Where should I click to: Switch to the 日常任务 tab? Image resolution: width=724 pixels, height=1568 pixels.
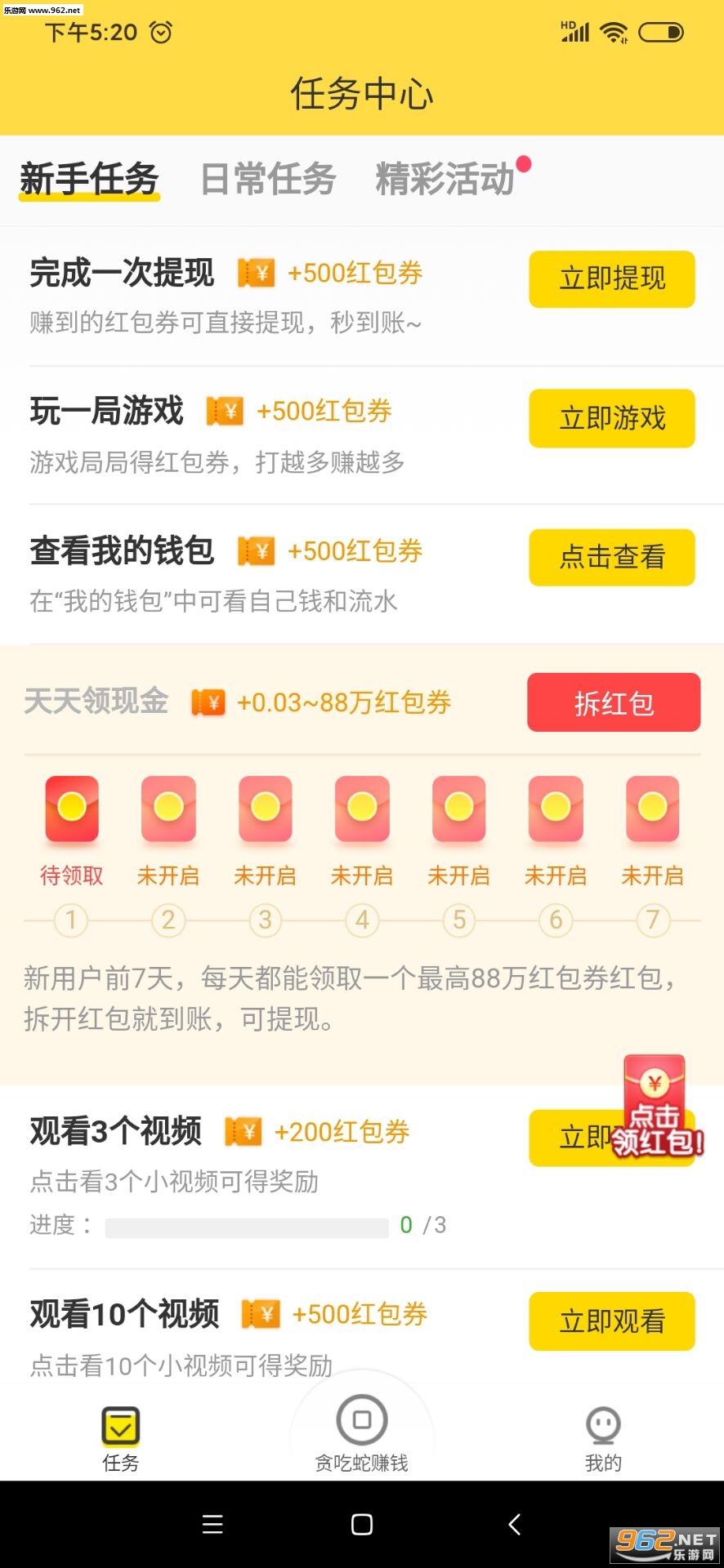coord(268,179)
